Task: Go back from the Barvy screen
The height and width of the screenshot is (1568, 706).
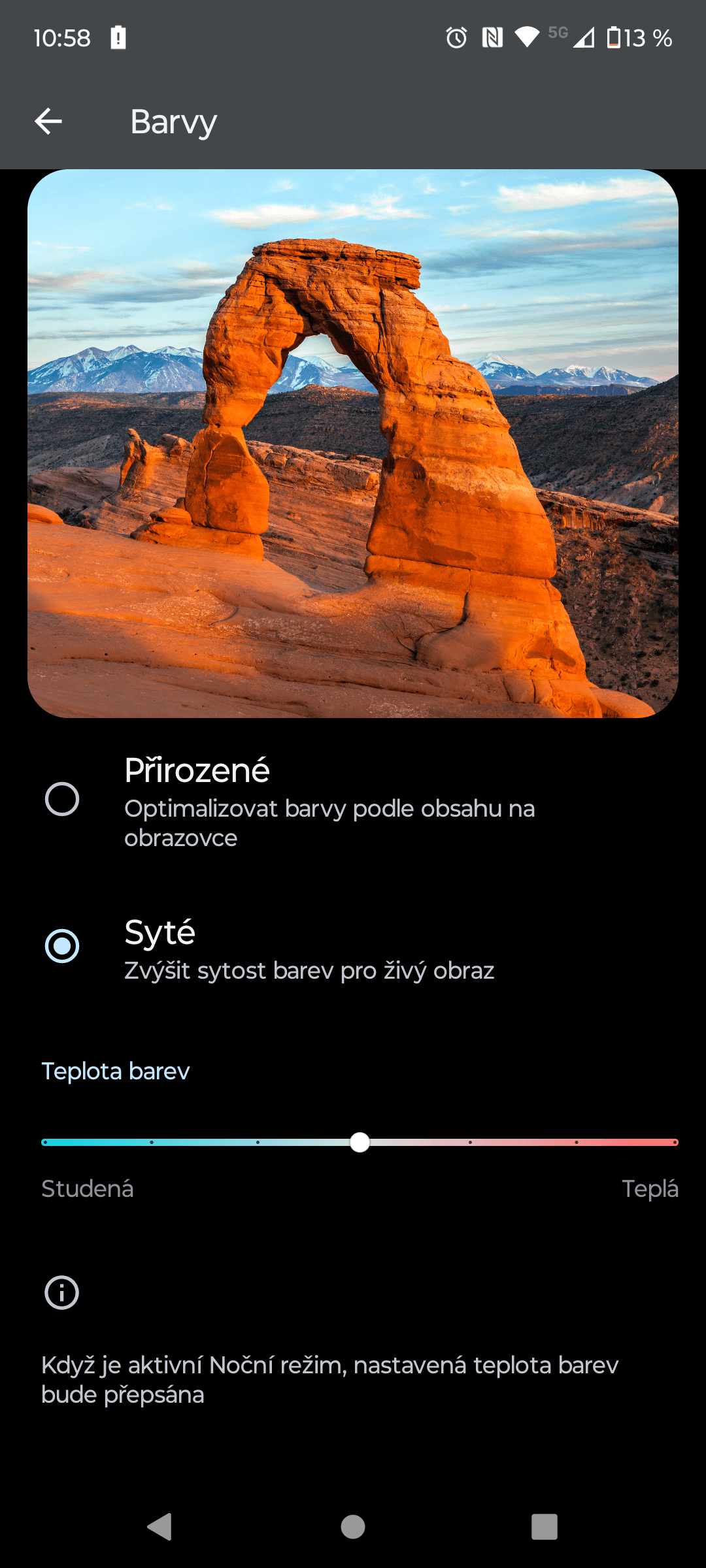Action: pyautogui.click(x=48, y=122)
